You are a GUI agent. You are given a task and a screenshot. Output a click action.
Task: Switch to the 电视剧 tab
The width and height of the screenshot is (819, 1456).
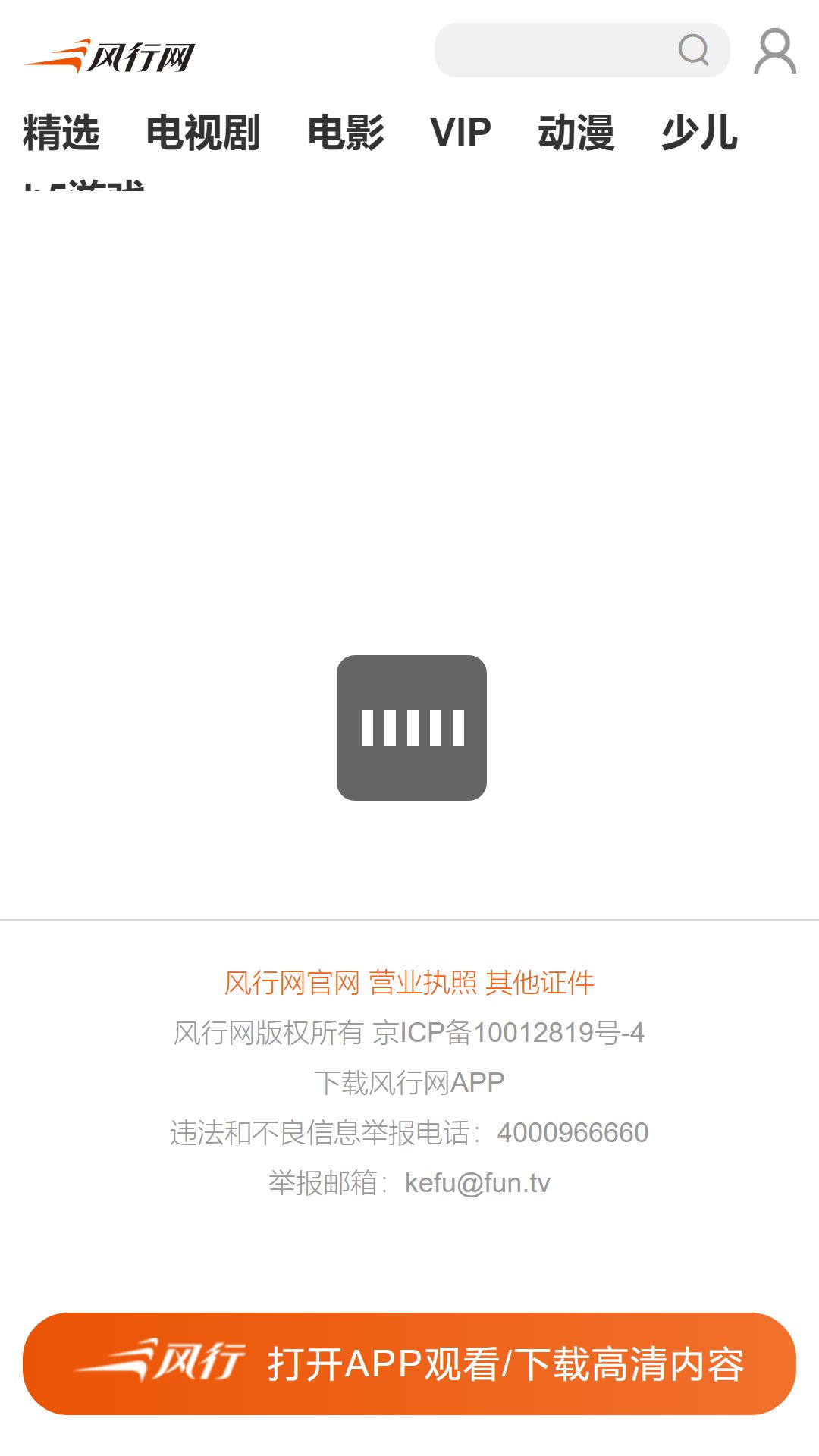pyautogui.click(x=203, y=133)
